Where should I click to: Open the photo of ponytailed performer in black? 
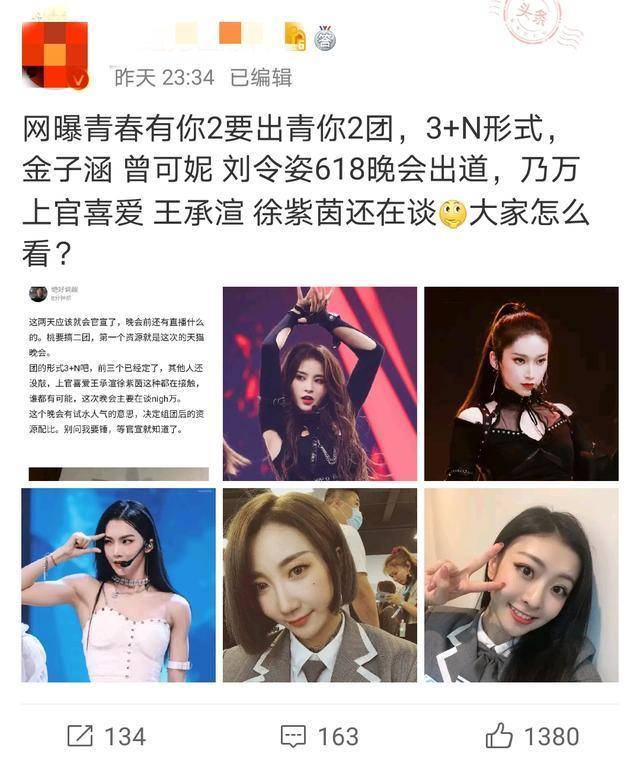[521, 384]
